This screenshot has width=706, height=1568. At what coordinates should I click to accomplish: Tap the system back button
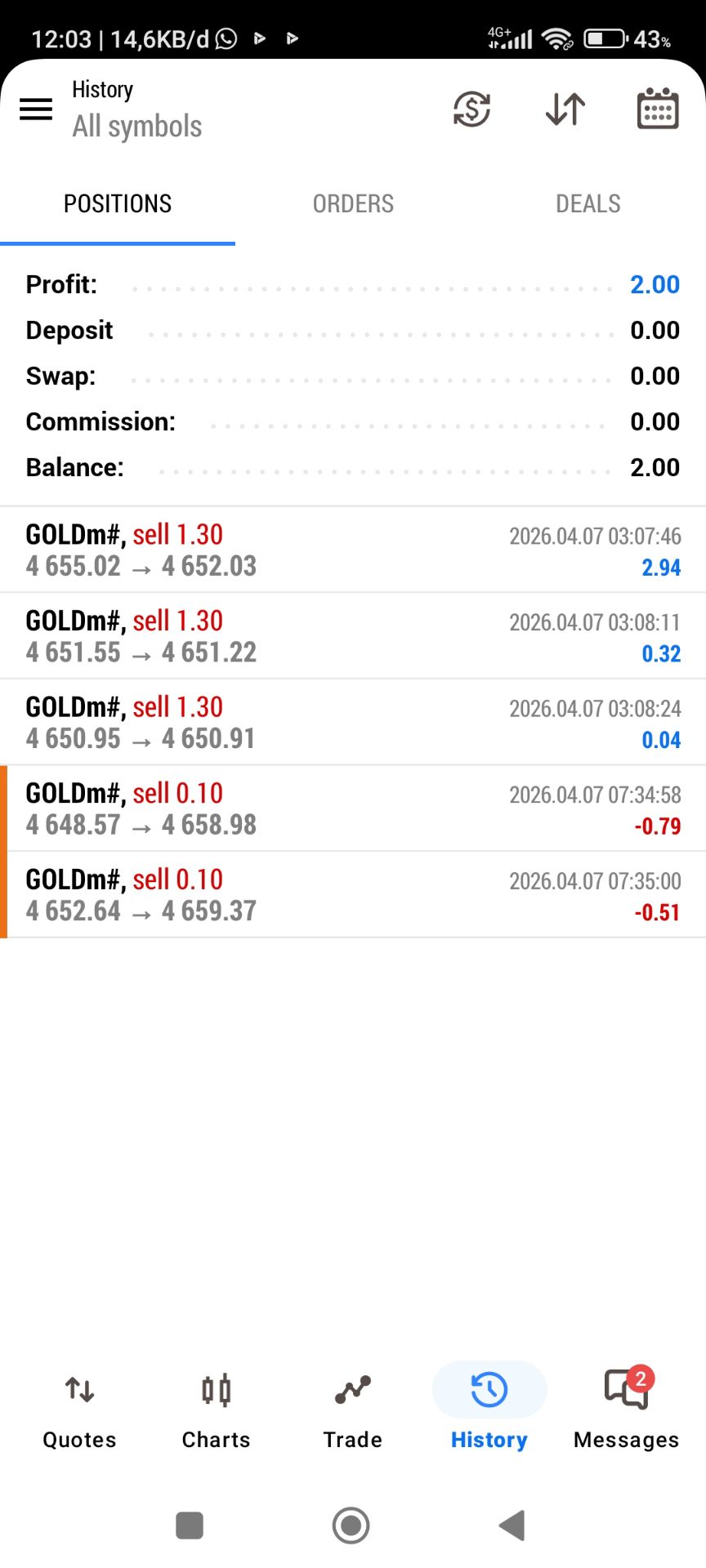[512, 1525]
